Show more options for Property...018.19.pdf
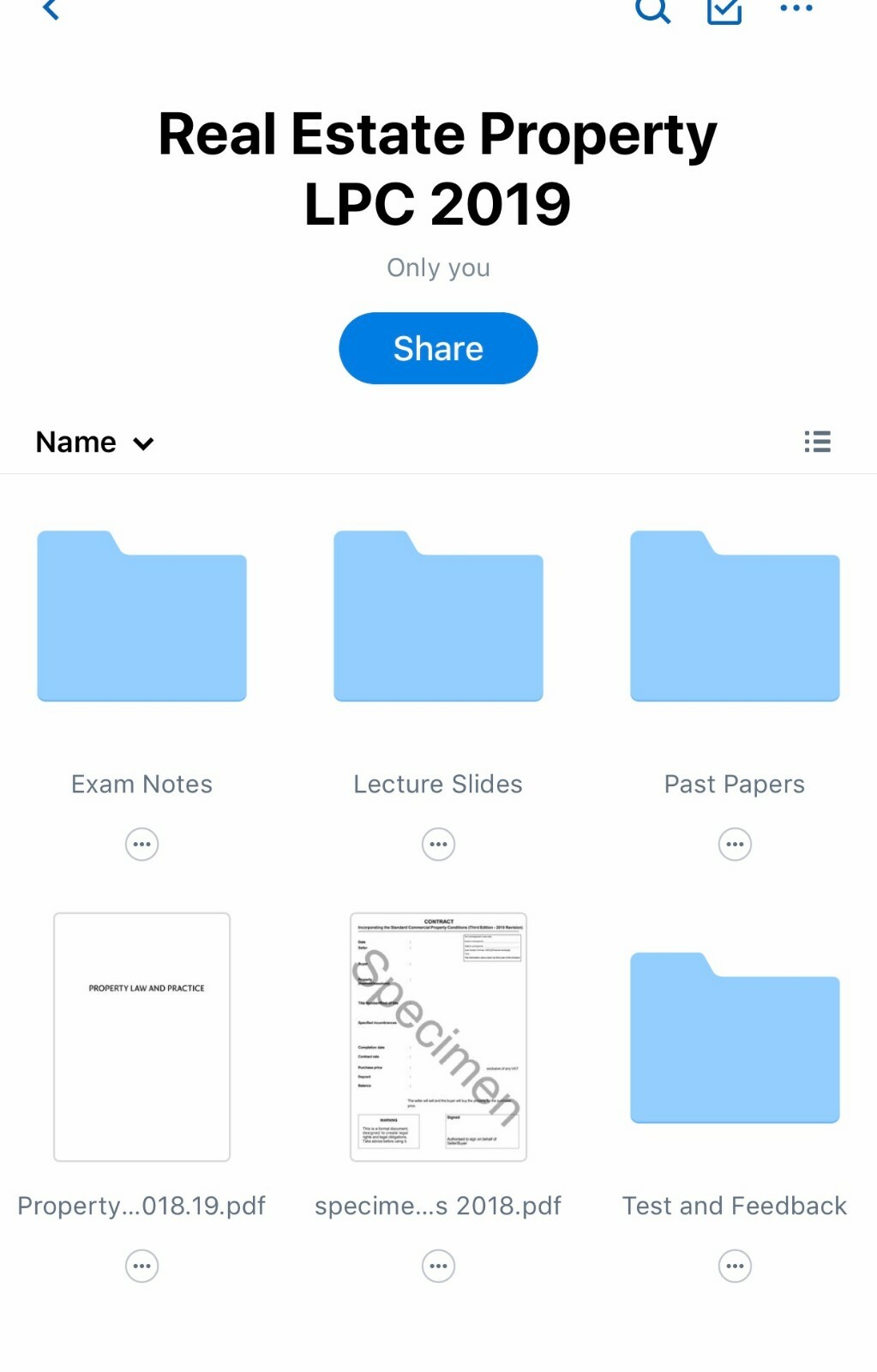The height and width of the screenshot is (1372, 877). tap(141, 1266)
